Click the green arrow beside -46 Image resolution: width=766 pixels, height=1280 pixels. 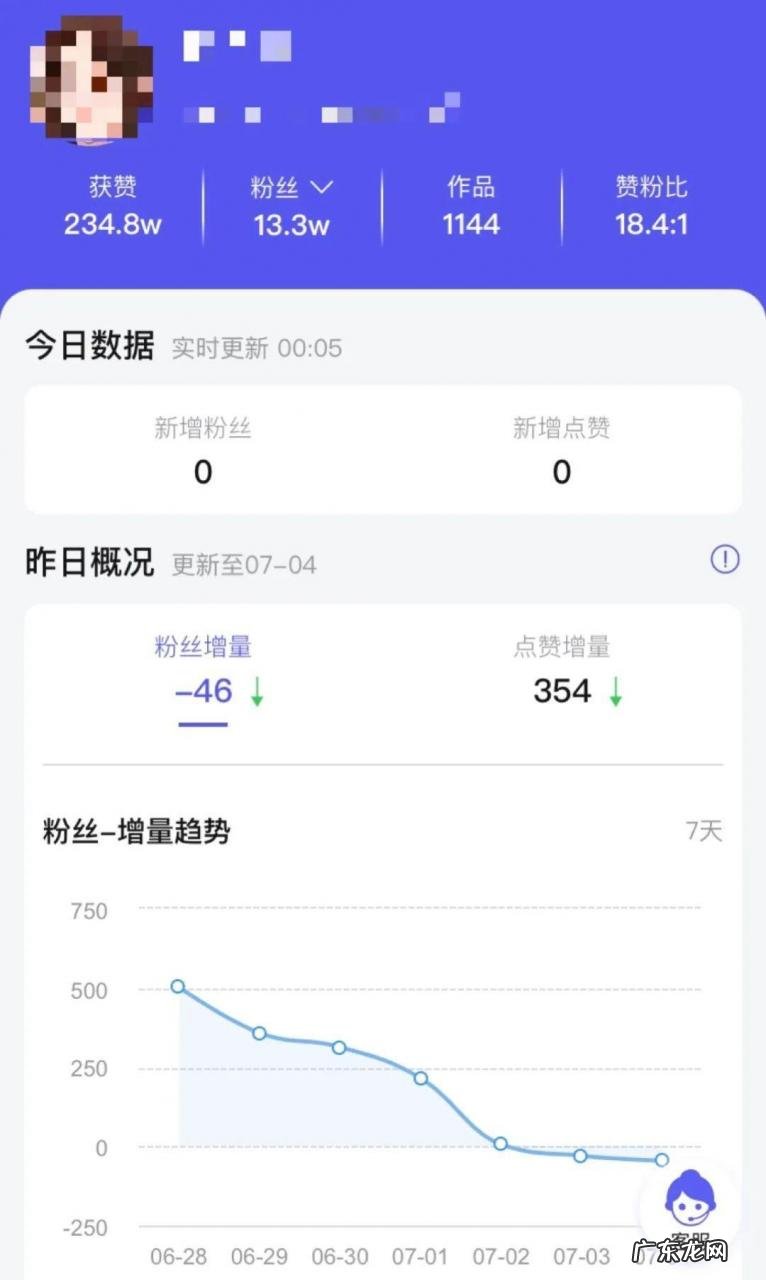[256, 692]
